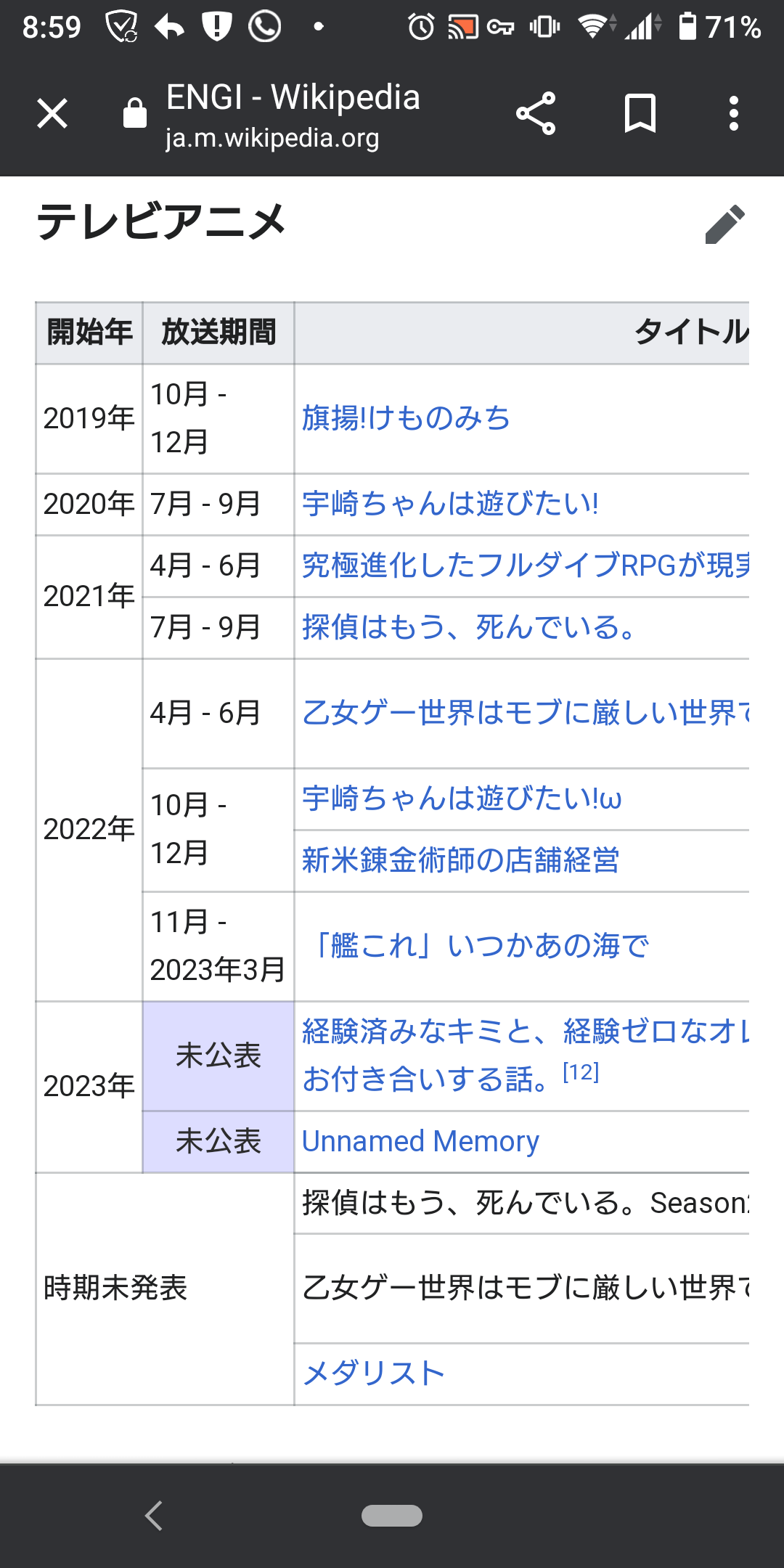Open the 乙女ゲー世界はモブに厳しい世界 link for 2022

(x=526, y=713)
